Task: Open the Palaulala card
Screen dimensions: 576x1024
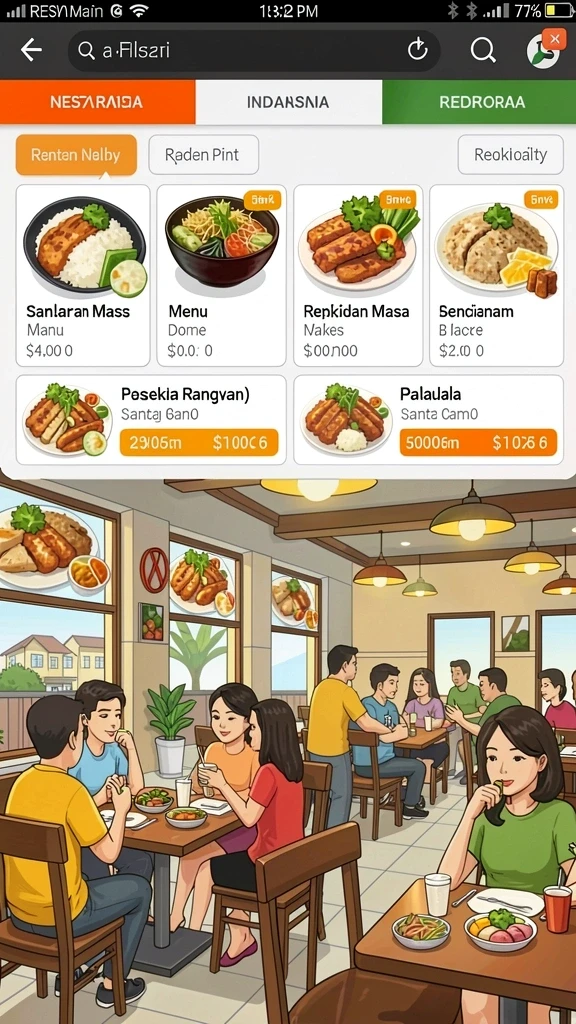Action: (x=428, y=420)
